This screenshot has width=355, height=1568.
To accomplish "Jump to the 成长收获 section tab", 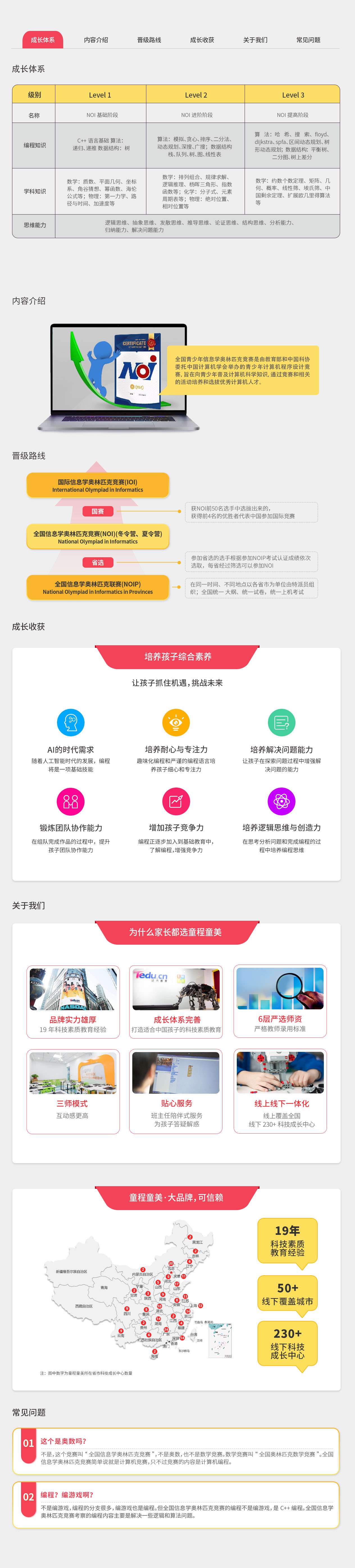I will point(202,40).
